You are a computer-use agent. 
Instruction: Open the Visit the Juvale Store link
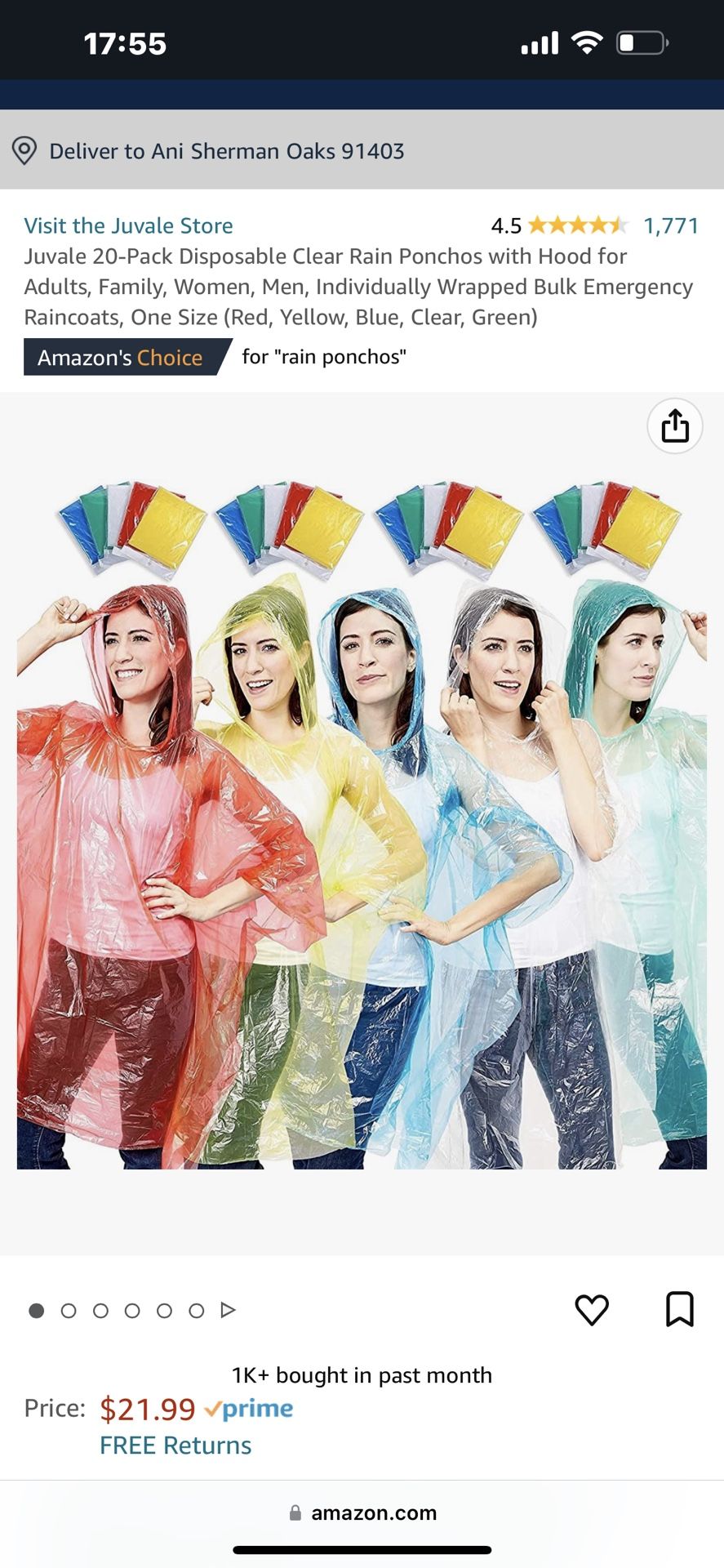pos(129,225)
